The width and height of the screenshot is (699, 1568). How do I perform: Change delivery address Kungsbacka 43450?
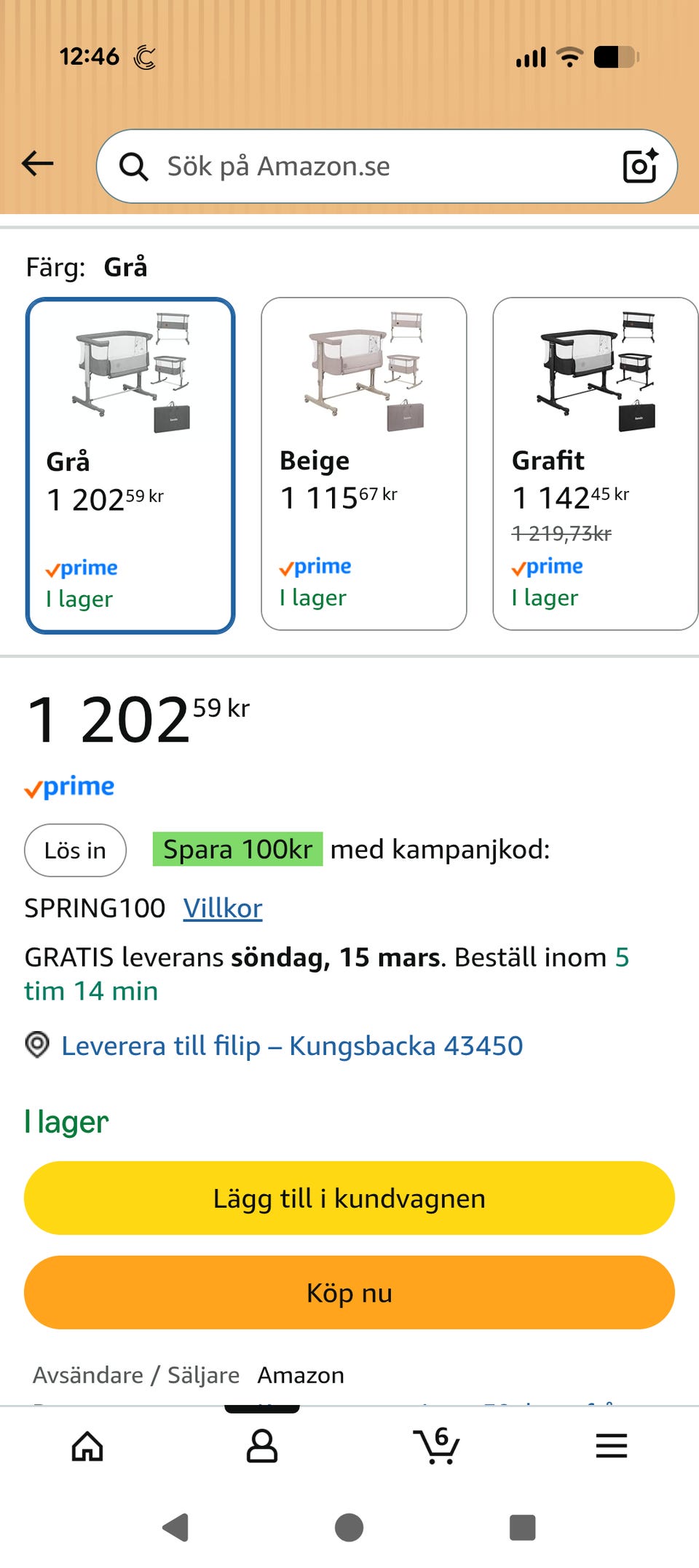(274, 1046)
